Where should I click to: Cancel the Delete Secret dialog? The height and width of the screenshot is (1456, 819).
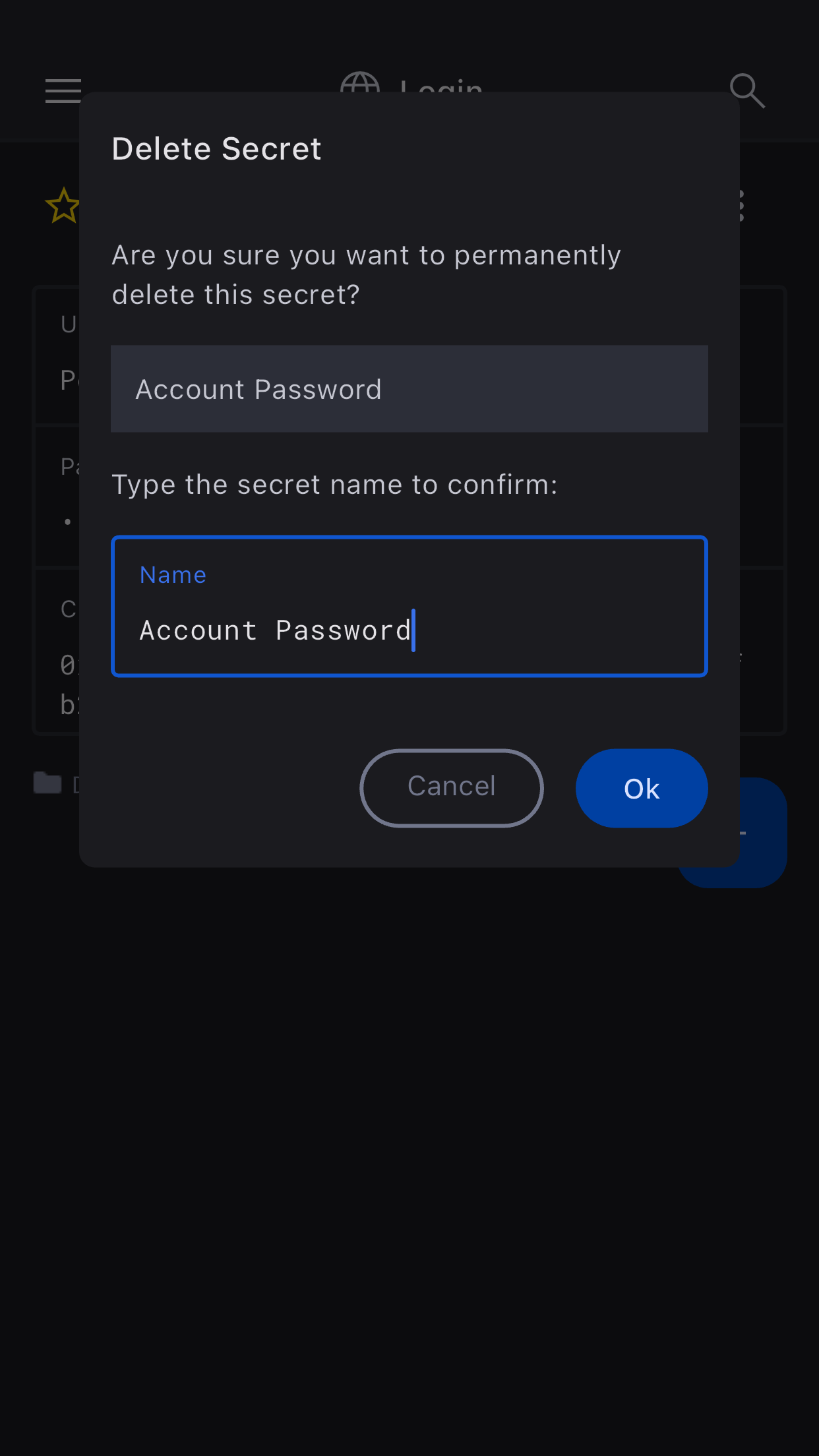pos(452,787)
